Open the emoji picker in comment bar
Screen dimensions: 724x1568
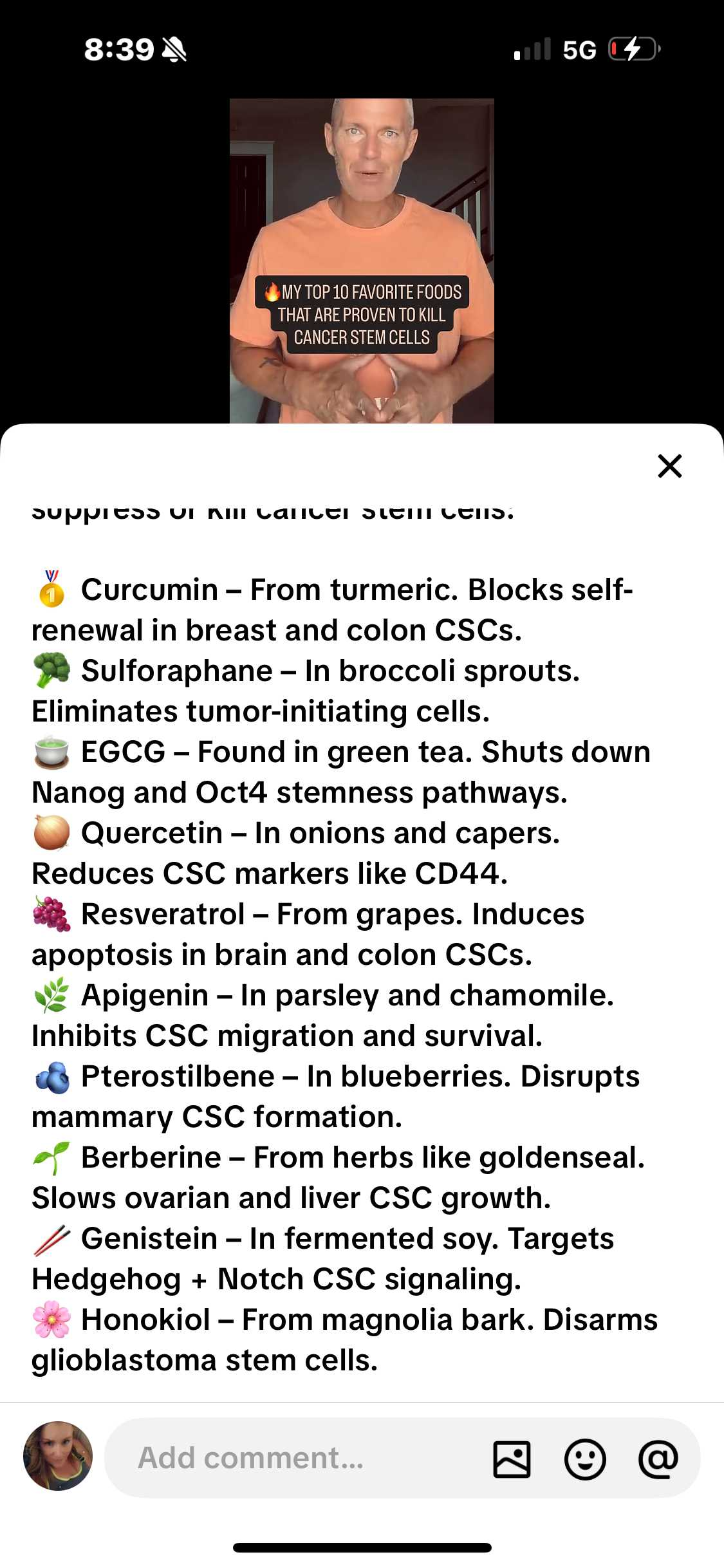pyautogui.click(x=584, y=1459)
